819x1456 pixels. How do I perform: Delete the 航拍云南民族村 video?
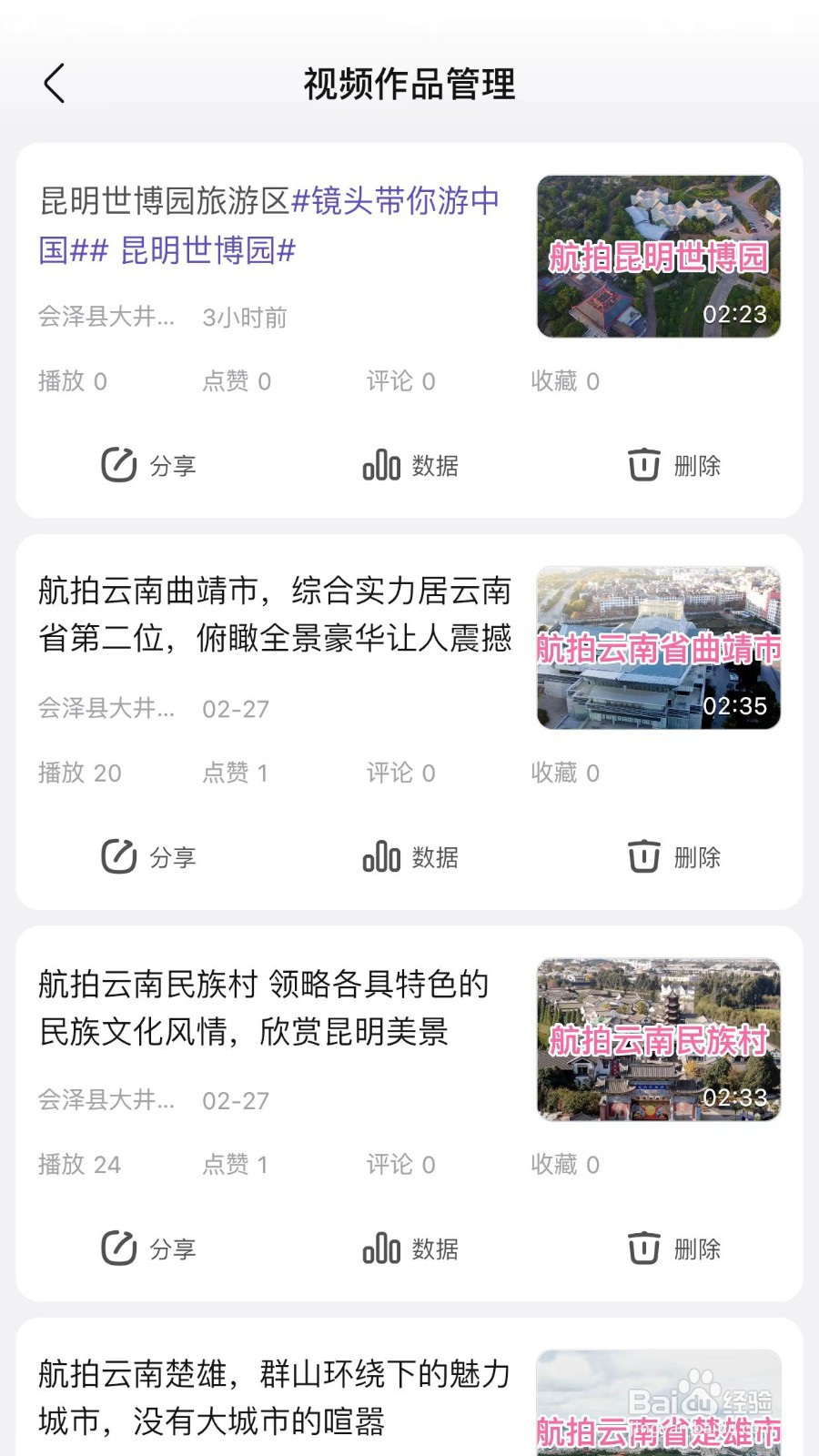pyautogui.click(x=674, y=1248)
